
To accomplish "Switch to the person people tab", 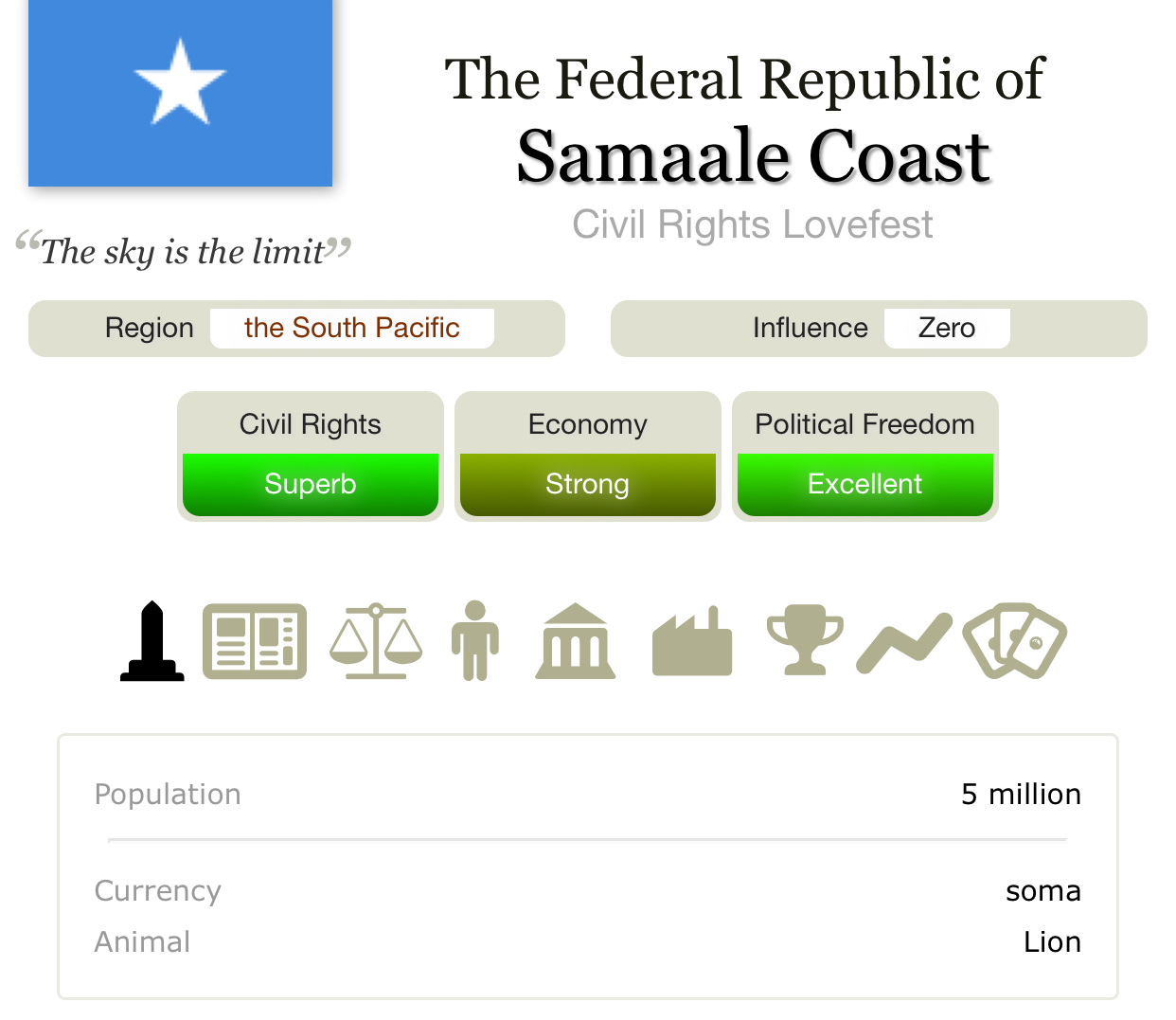I will 475,642.
